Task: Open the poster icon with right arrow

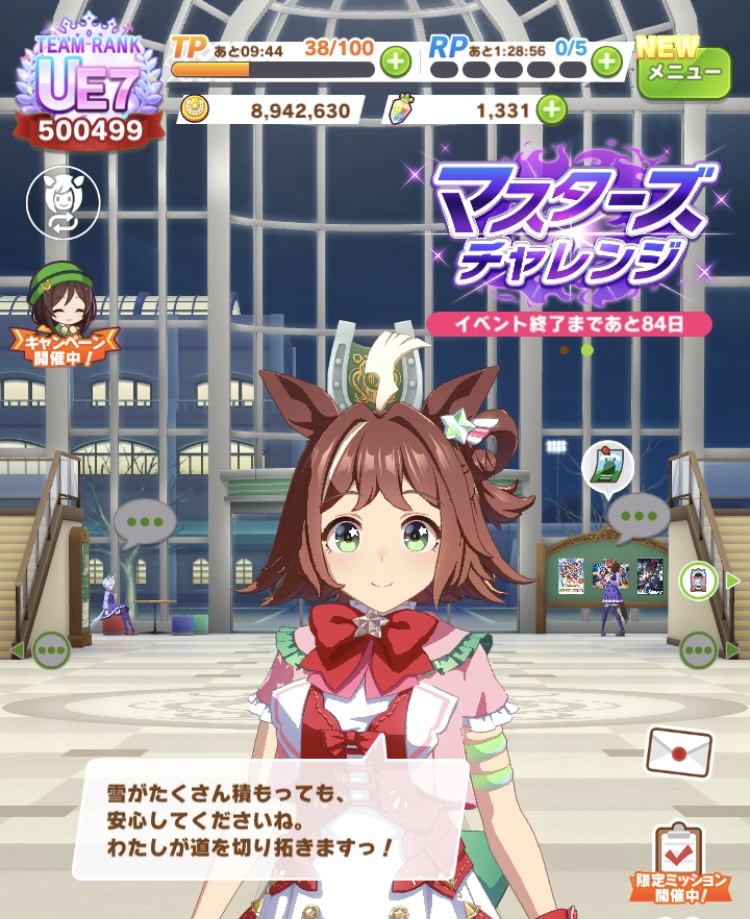Action: tap(702, 580)
